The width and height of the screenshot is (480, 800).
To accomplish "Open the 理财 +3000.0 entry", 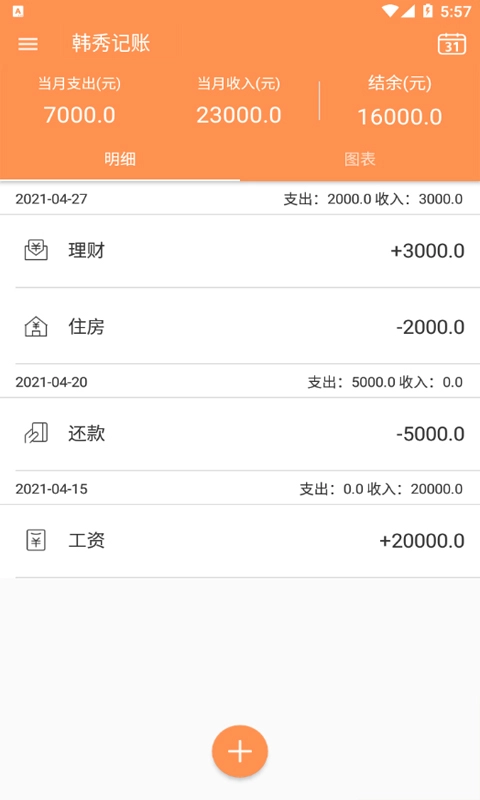I will point(240,251).
